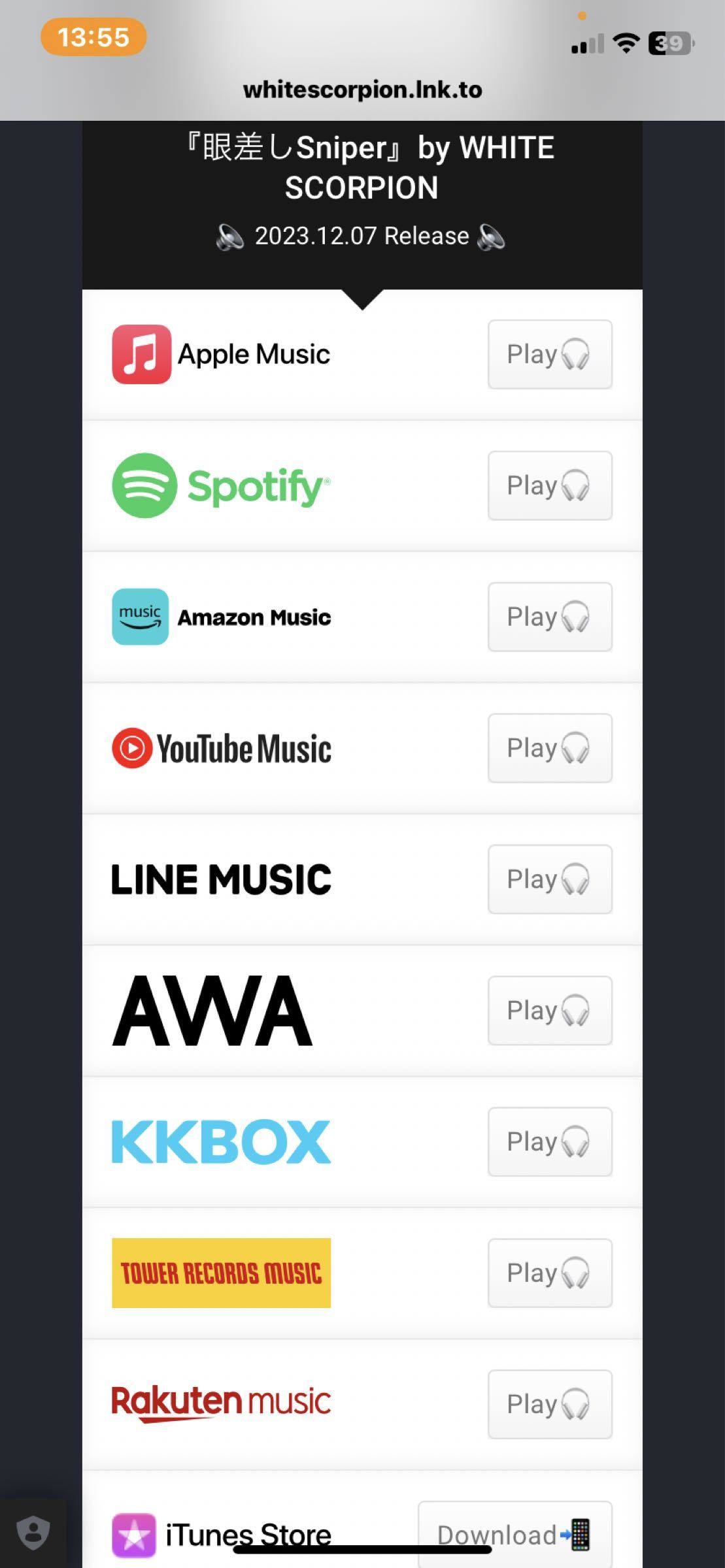Tap Play next to LINE MUSIC
Viewport: 725px width, 1568px height.
(x=549, y=879)
